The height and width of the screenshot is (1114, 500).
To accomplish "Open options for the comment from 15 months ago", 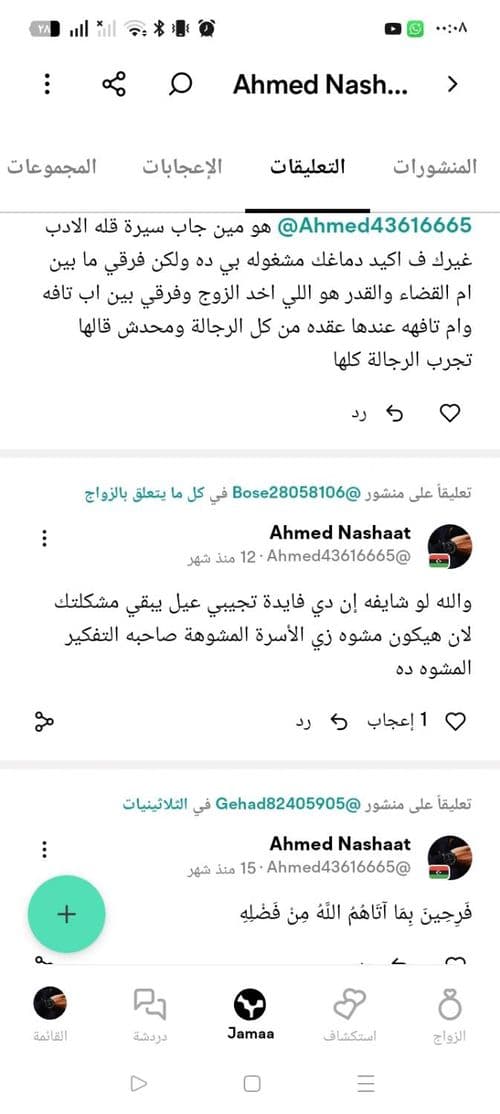I will 44,849.
